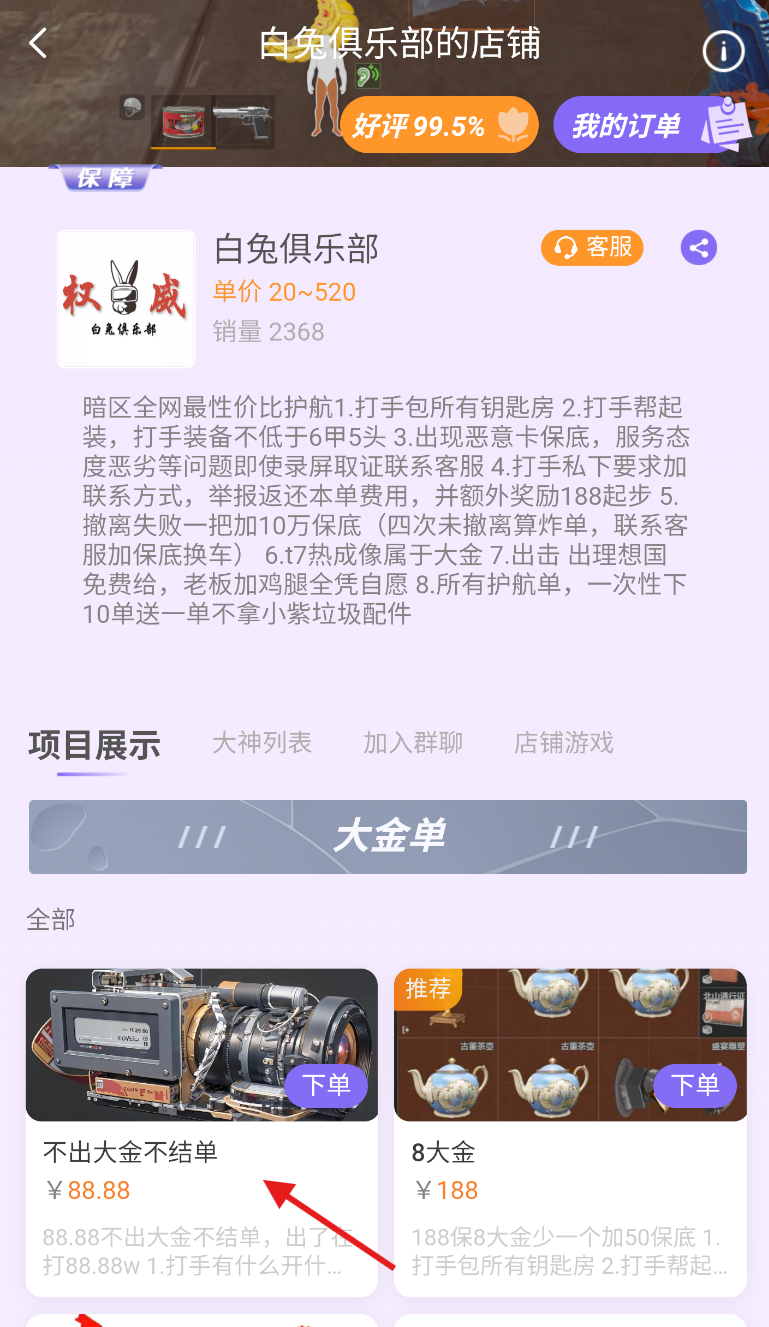The width and height of the screenshot is (769, 1327).
Task: Share the 白兔俱乐部 shop
Action: pos(699,248)
